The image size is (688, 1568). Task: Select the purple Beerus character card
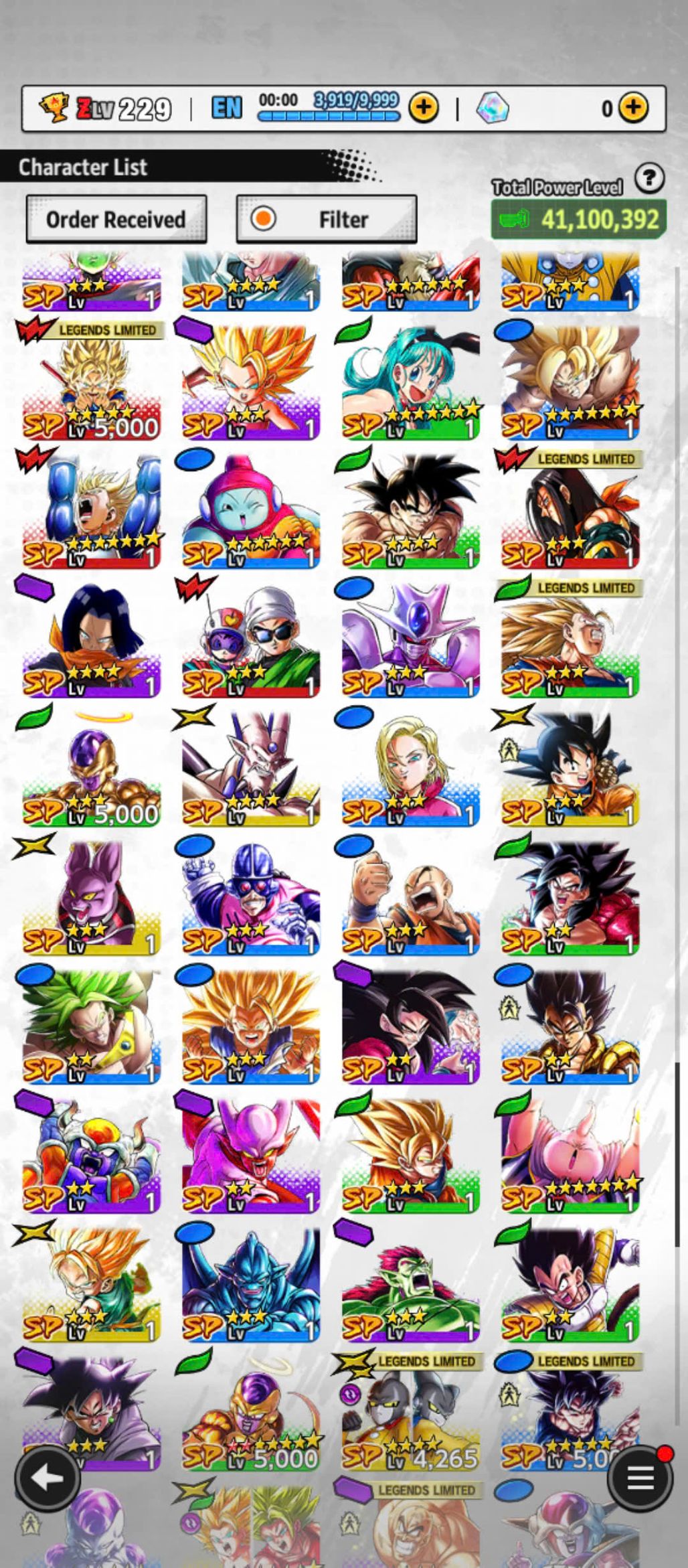pyautogui.click(x=91, y=898)
